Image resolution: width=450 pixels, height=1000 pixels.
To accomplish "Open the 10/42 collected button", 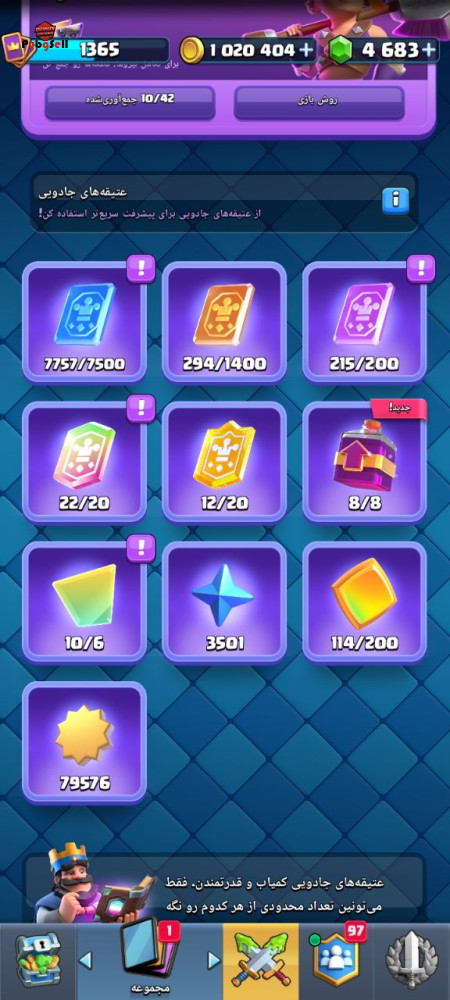I will point(129,101).
